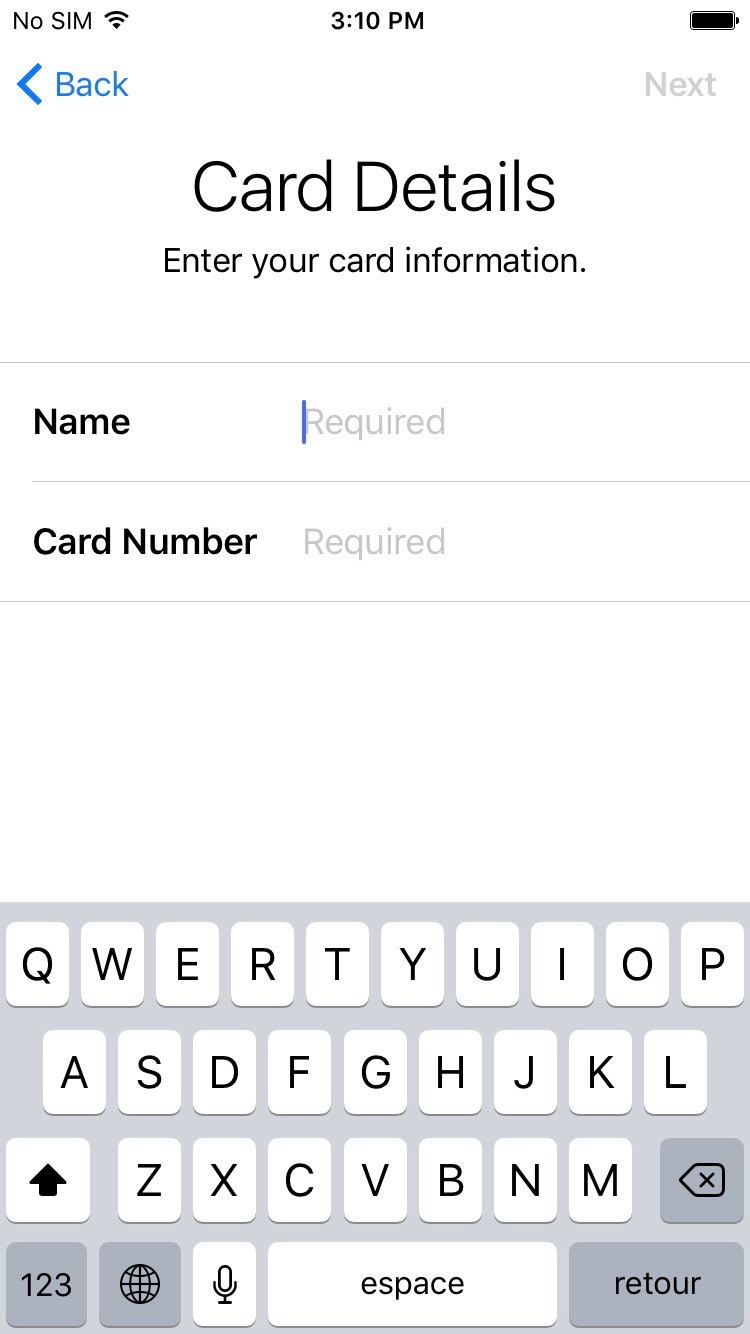Image resolution: width=750 pixels, height=1334 pixels.
Task: Go back to the previous screen
Action: tap(73, 85)
